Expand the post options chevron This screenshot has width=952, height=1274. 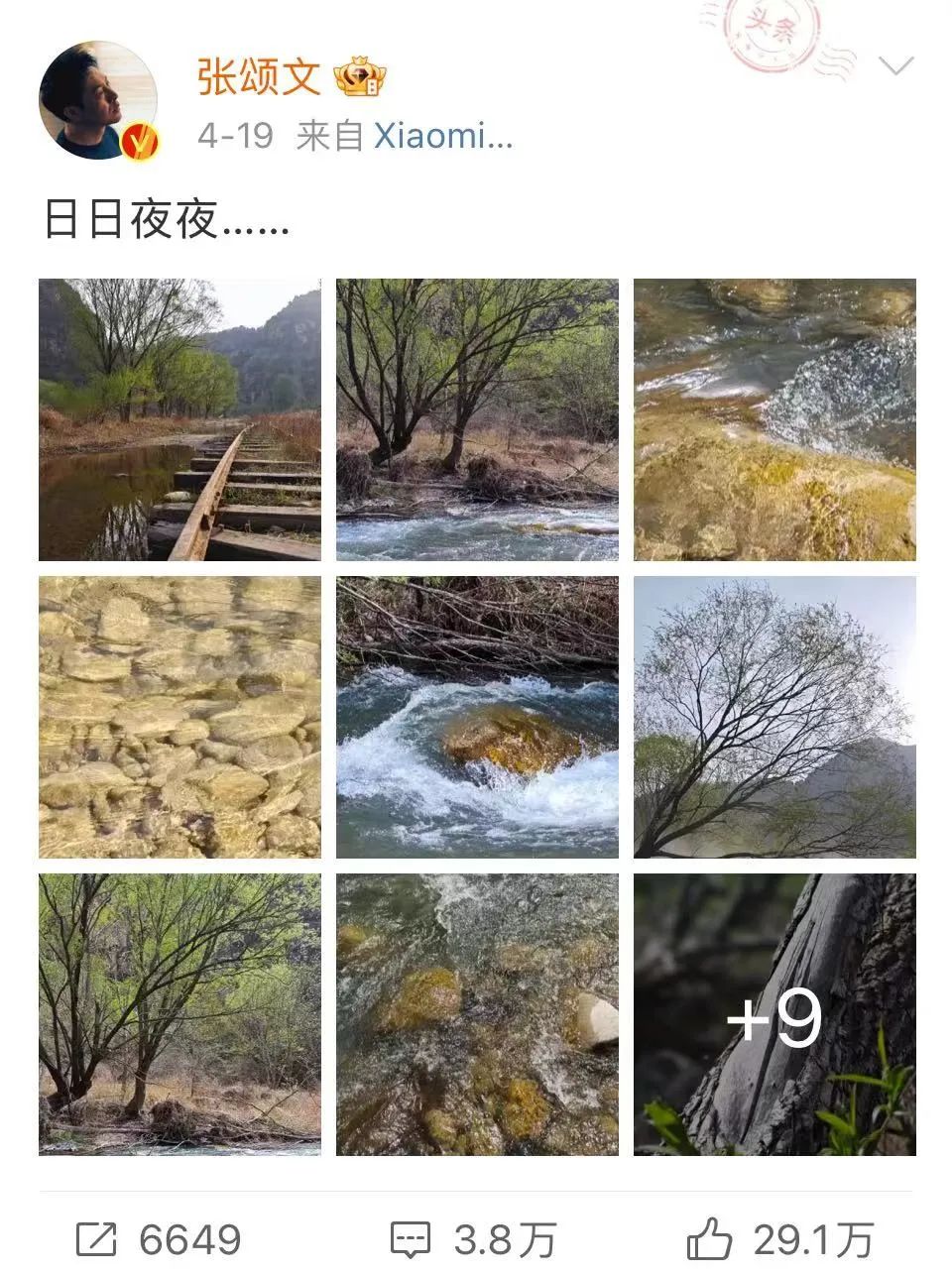pyautogui.click(x=895, y=66)
